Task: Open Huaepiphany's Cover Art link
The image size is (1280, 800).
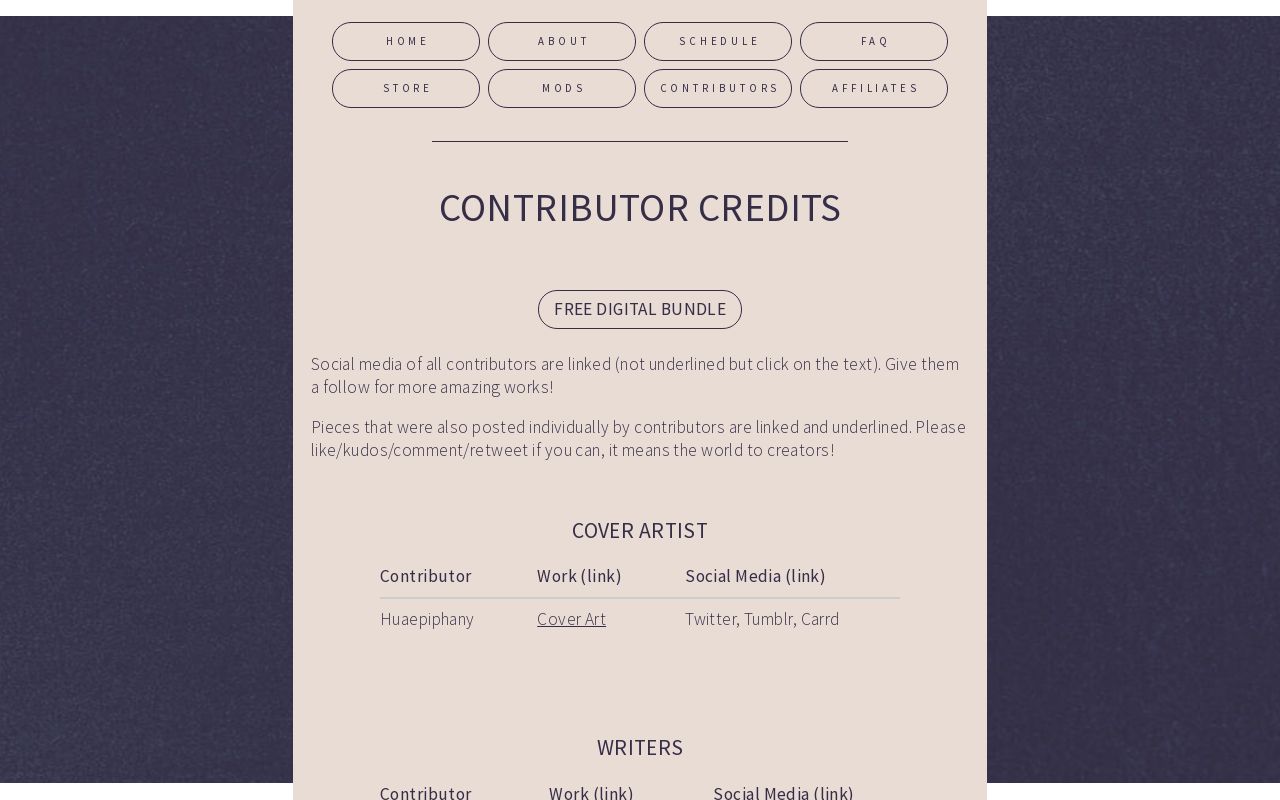Action: tap(571, 619)
